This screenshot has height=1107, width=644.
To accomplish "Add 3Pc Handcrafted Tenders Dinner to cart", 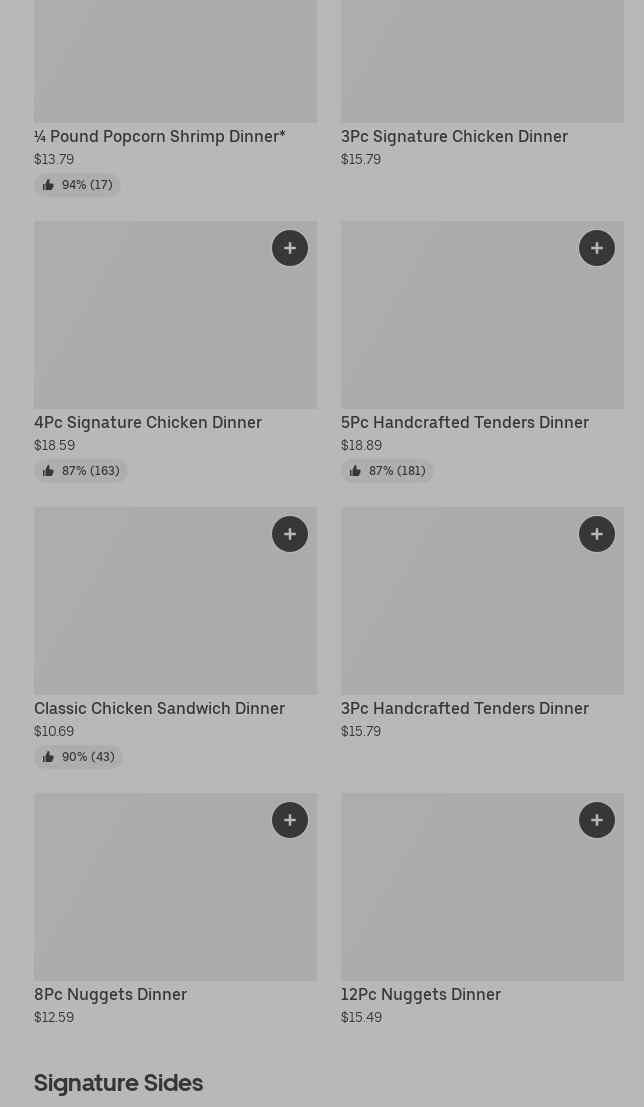I will click(597, 534).
